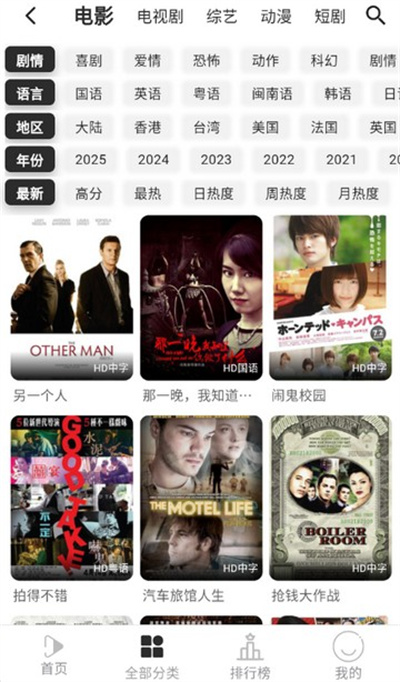The width and height of the screenshot is (400, 682).
Task: Switch to the 动漫 tab
Action: 276,17
